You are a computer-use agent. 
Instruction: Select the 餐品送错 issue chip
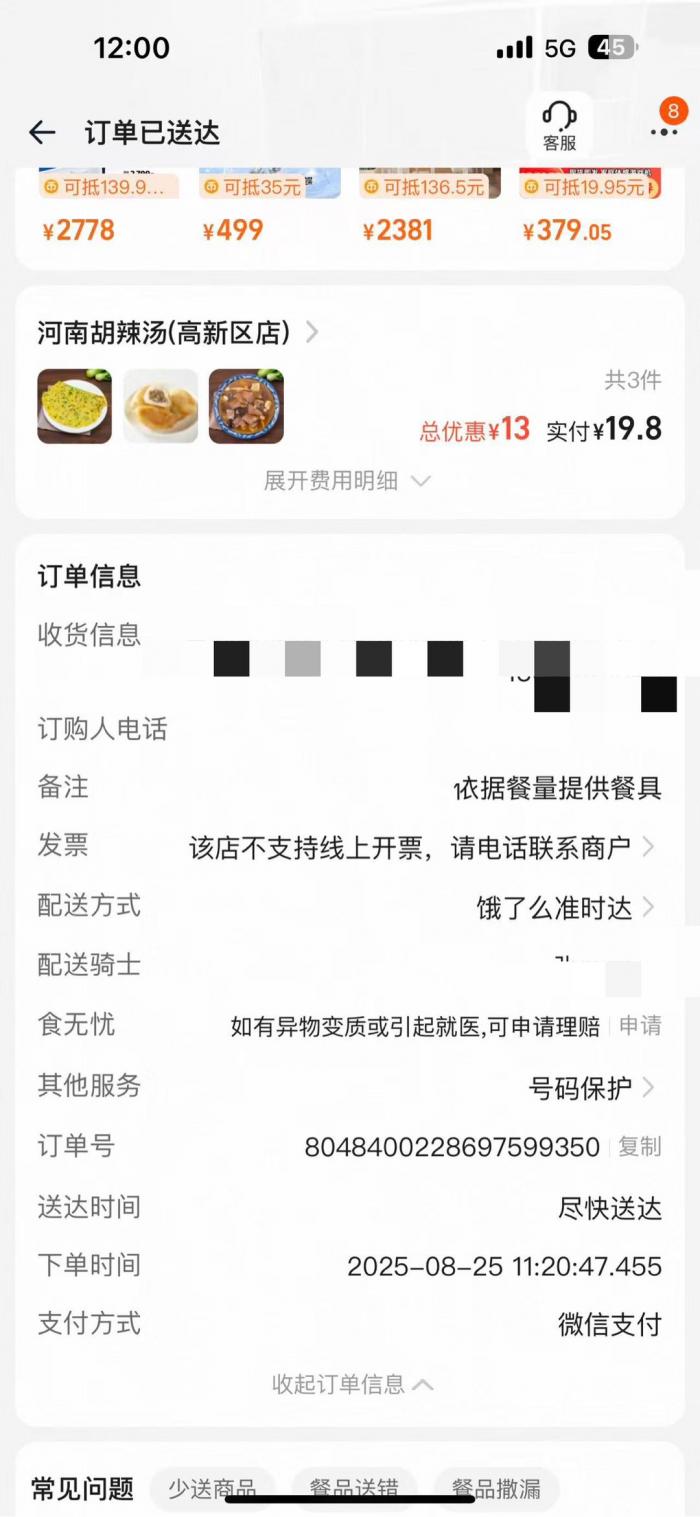[353, 1489]
